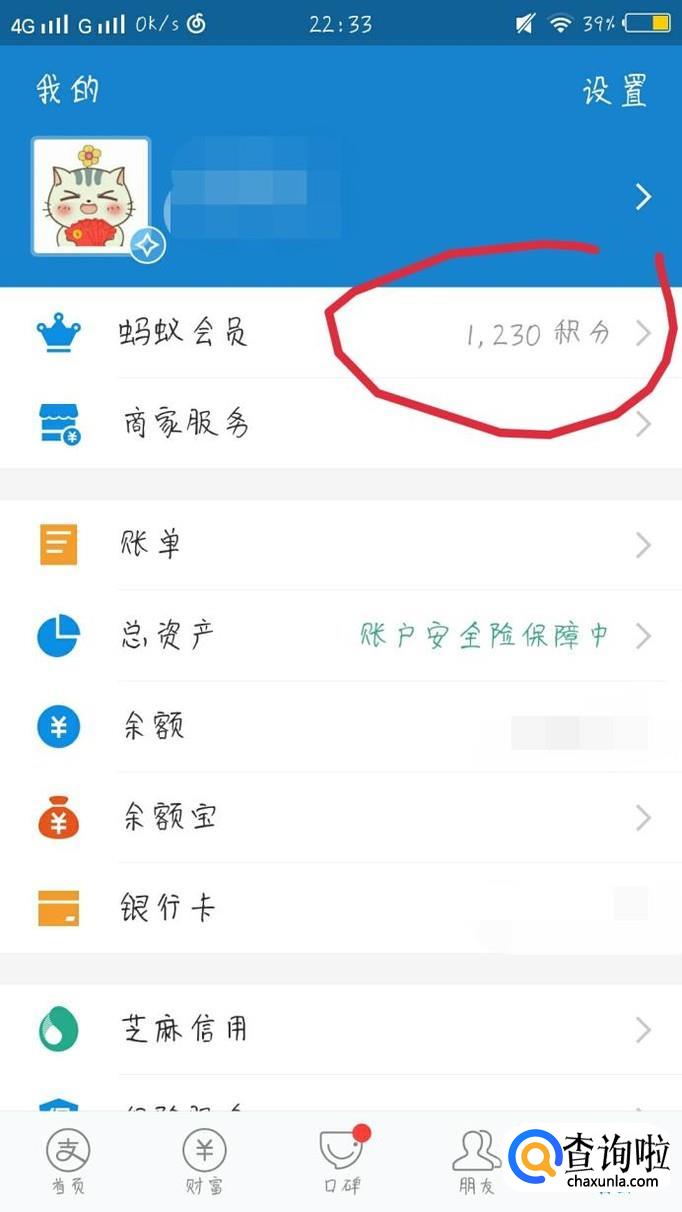Image resolution: width=682 pixels, height=1212 pixels.
Task: Switch to the 口碑 tab
Action: (x=340, y=1163)
